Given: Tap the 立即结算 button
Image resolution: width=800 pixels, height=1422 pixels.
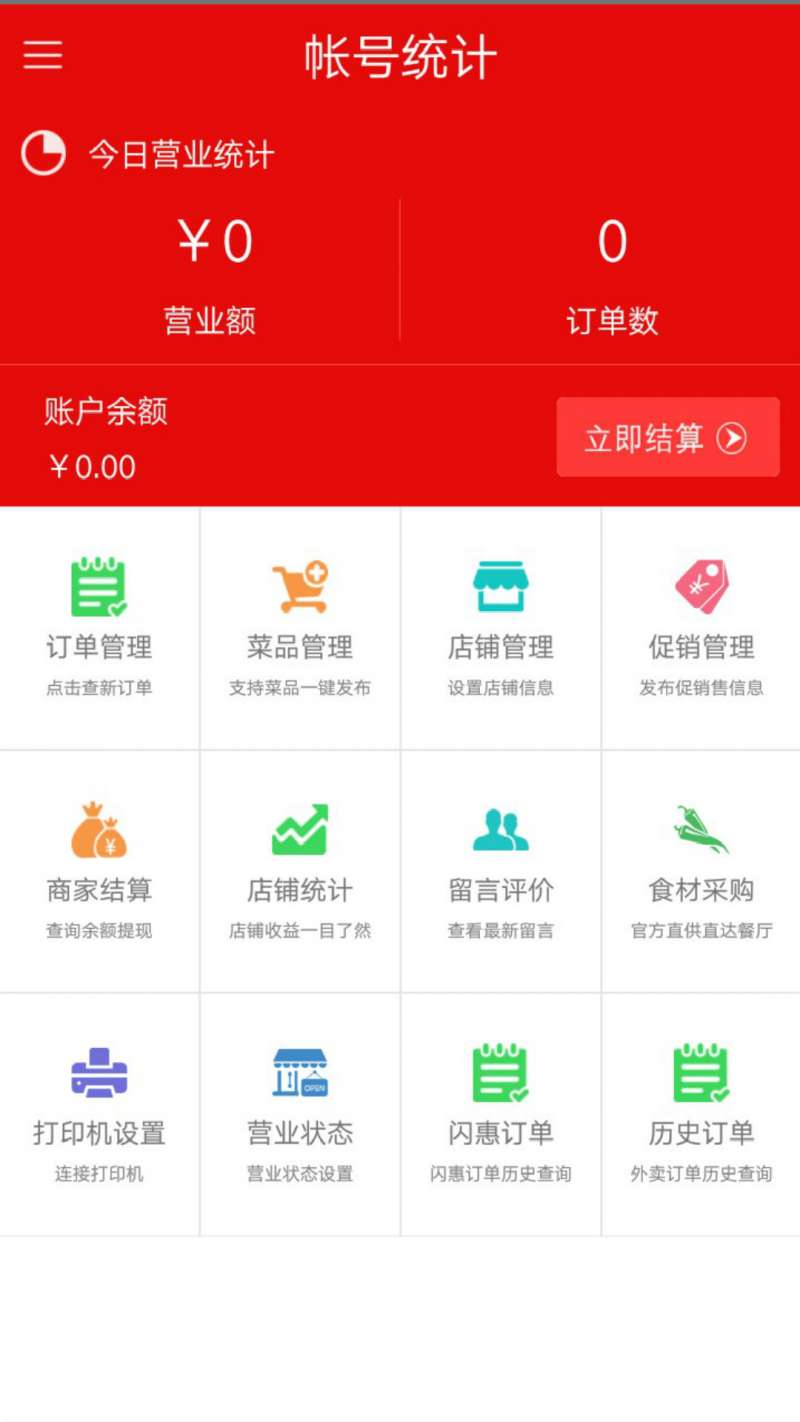Looking at the screenshot, I should (x=668, y=437).
